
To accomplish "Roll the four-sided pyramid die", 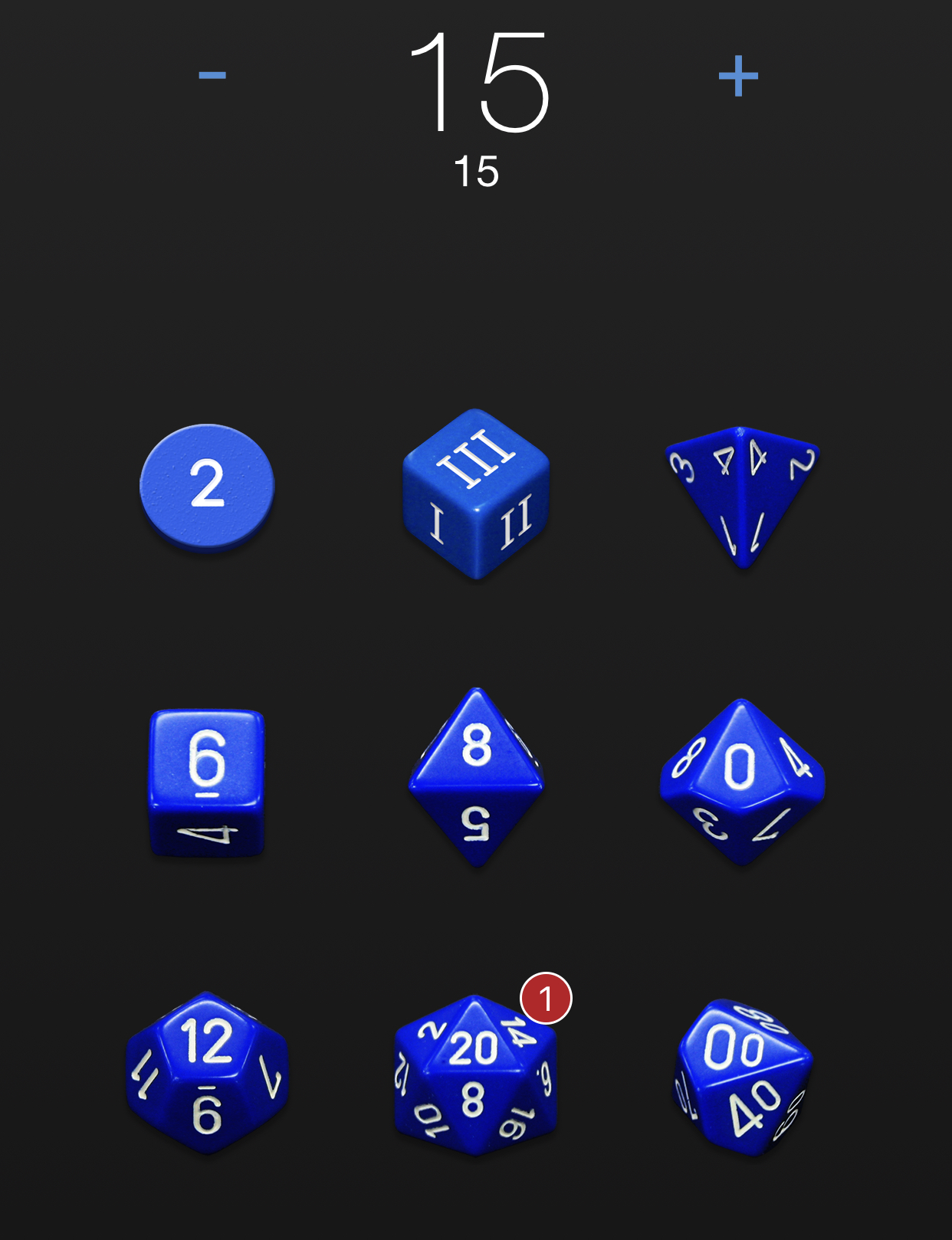I will (741, 490).
